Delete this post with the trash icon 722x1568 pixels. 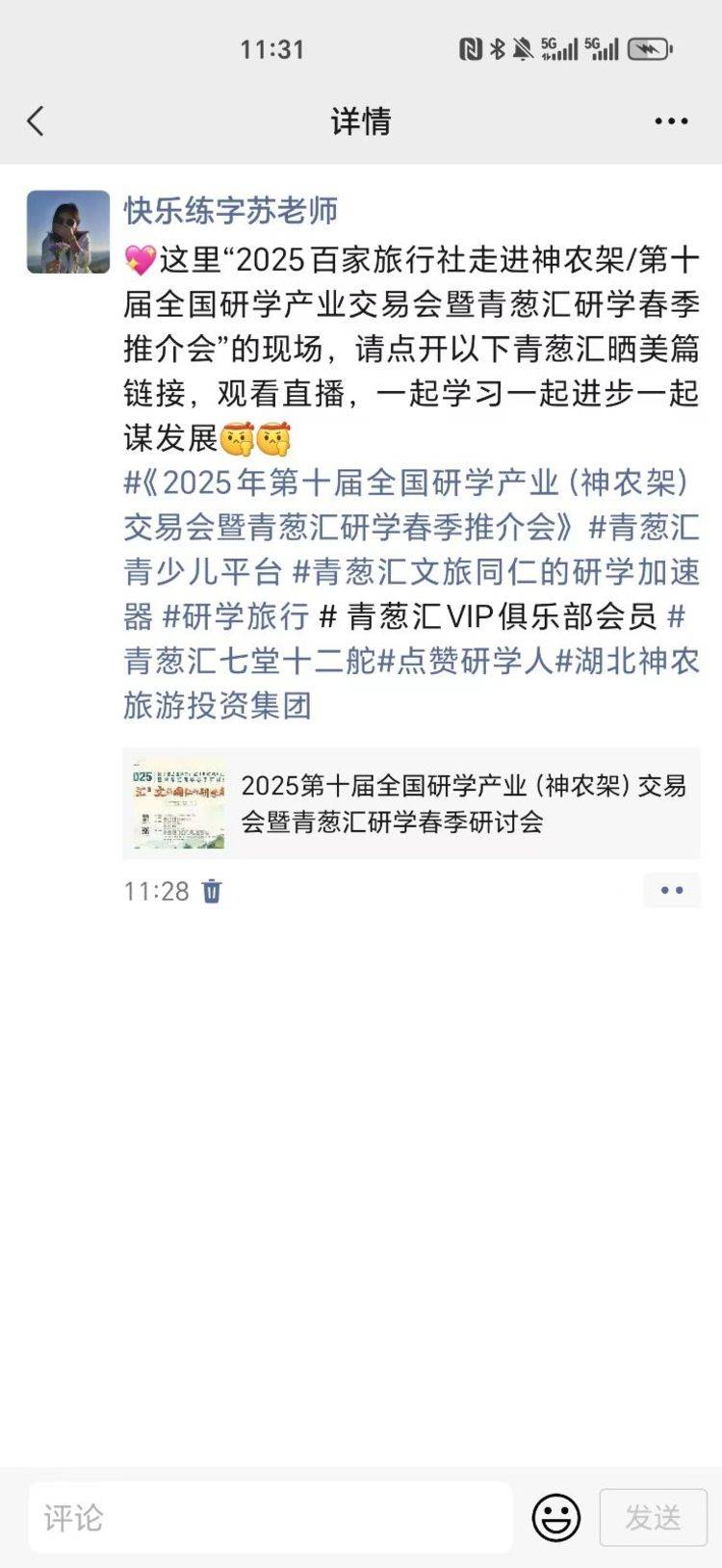[212, 891]
